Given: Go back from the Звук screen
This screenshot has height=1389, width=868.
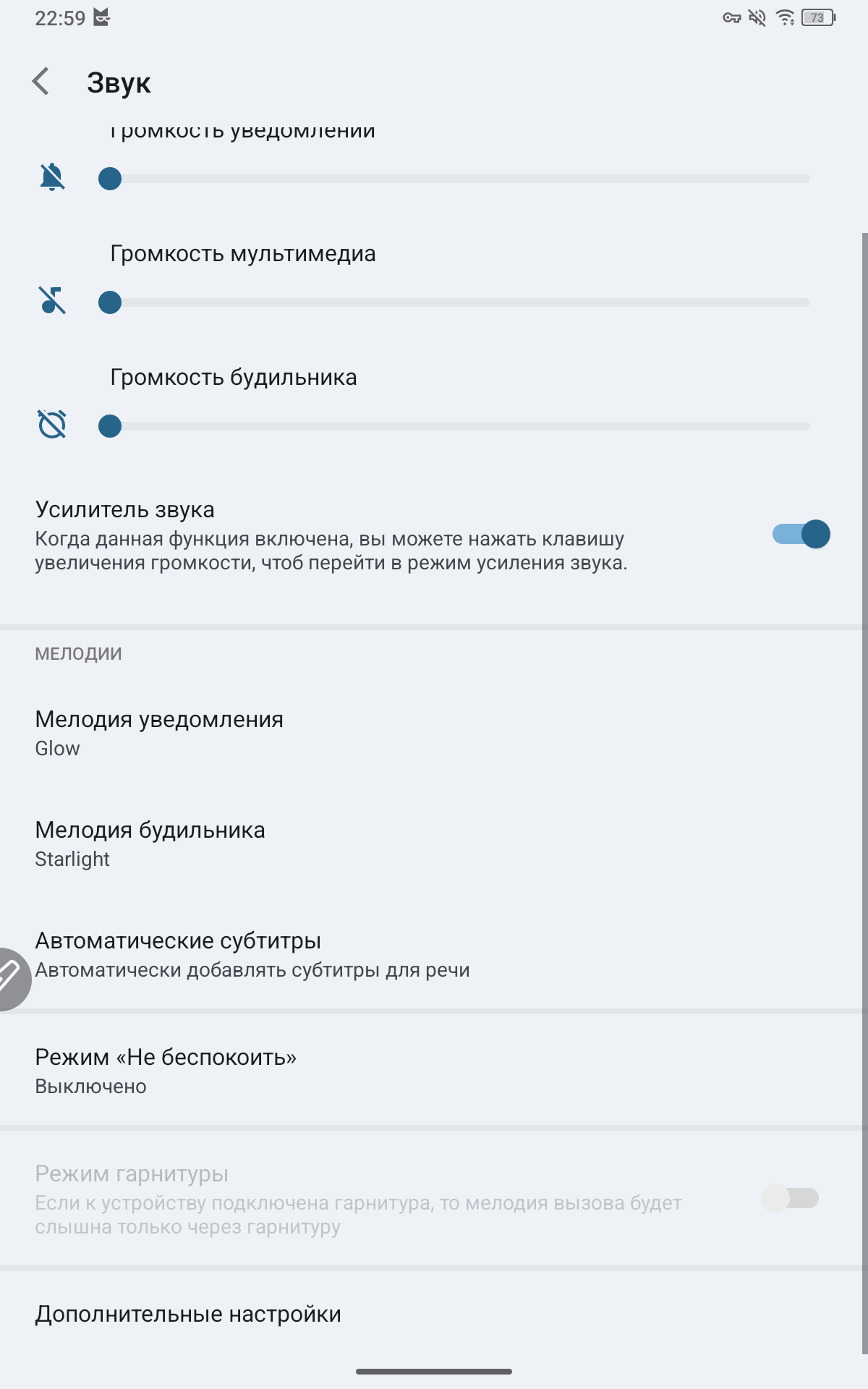Looking at the screenshot, I should click(x=41, y=82).
